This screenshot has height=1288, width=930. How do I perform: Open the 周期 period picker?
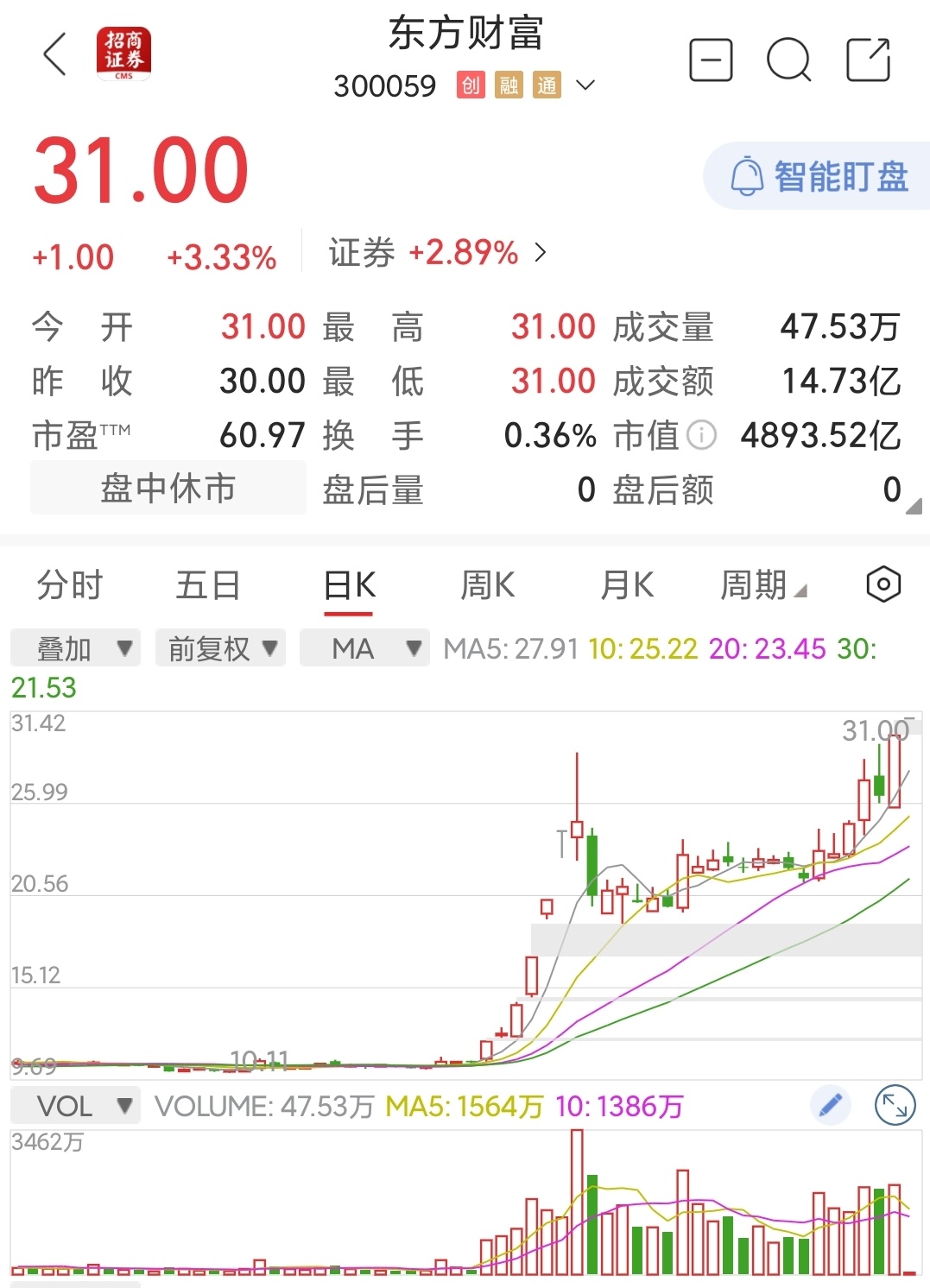pos(762,585)
